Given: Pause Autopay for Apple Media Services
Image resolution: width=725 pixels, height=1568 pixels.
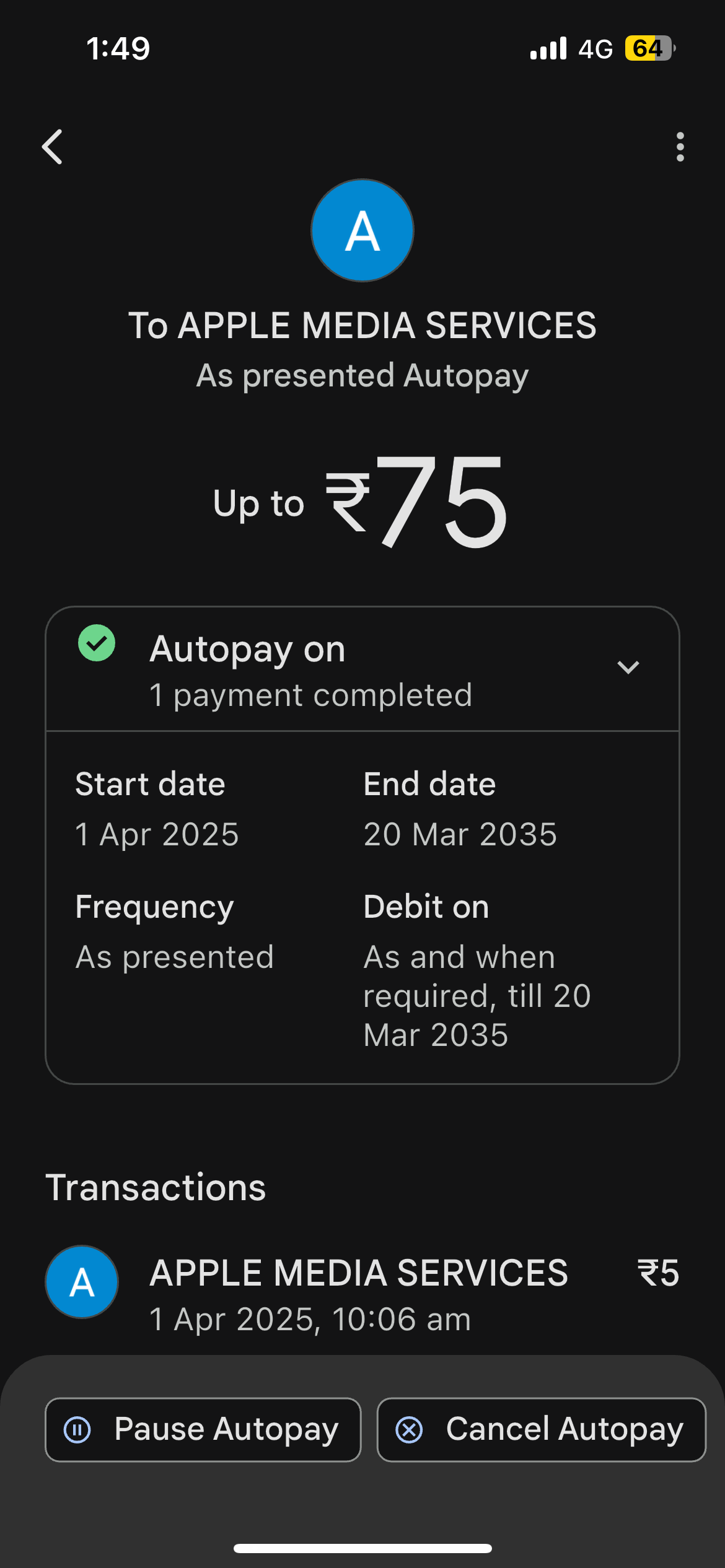Looking at the screenshot, I should 203,1429.
